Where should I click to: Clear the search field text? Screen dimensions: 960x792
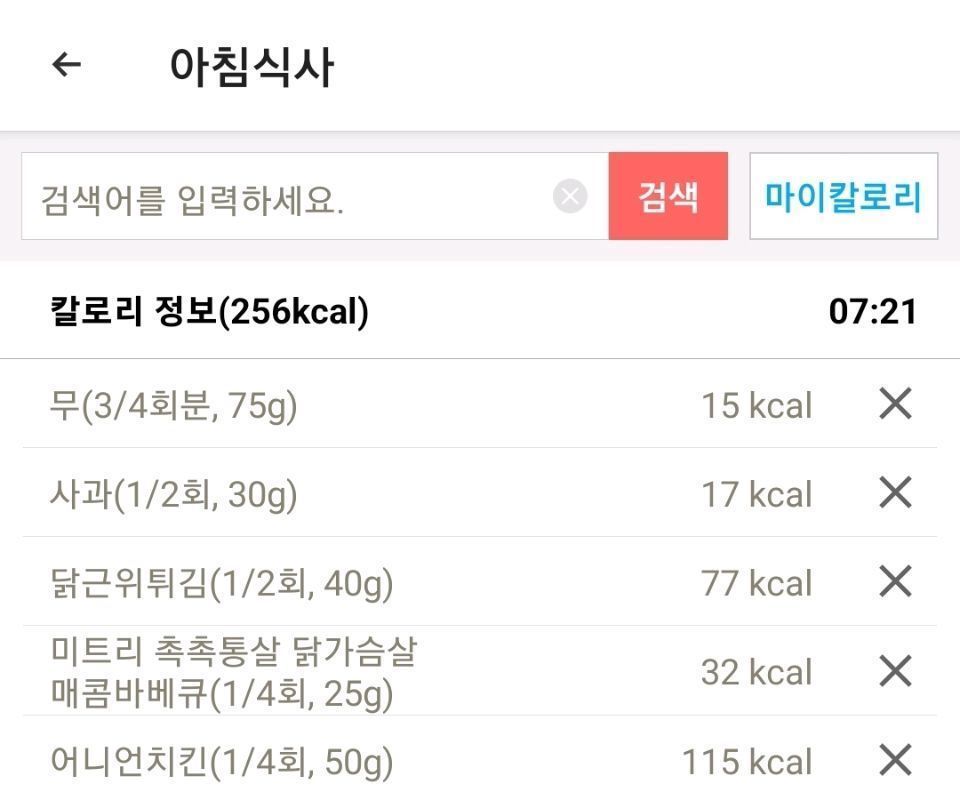point(570,197)
